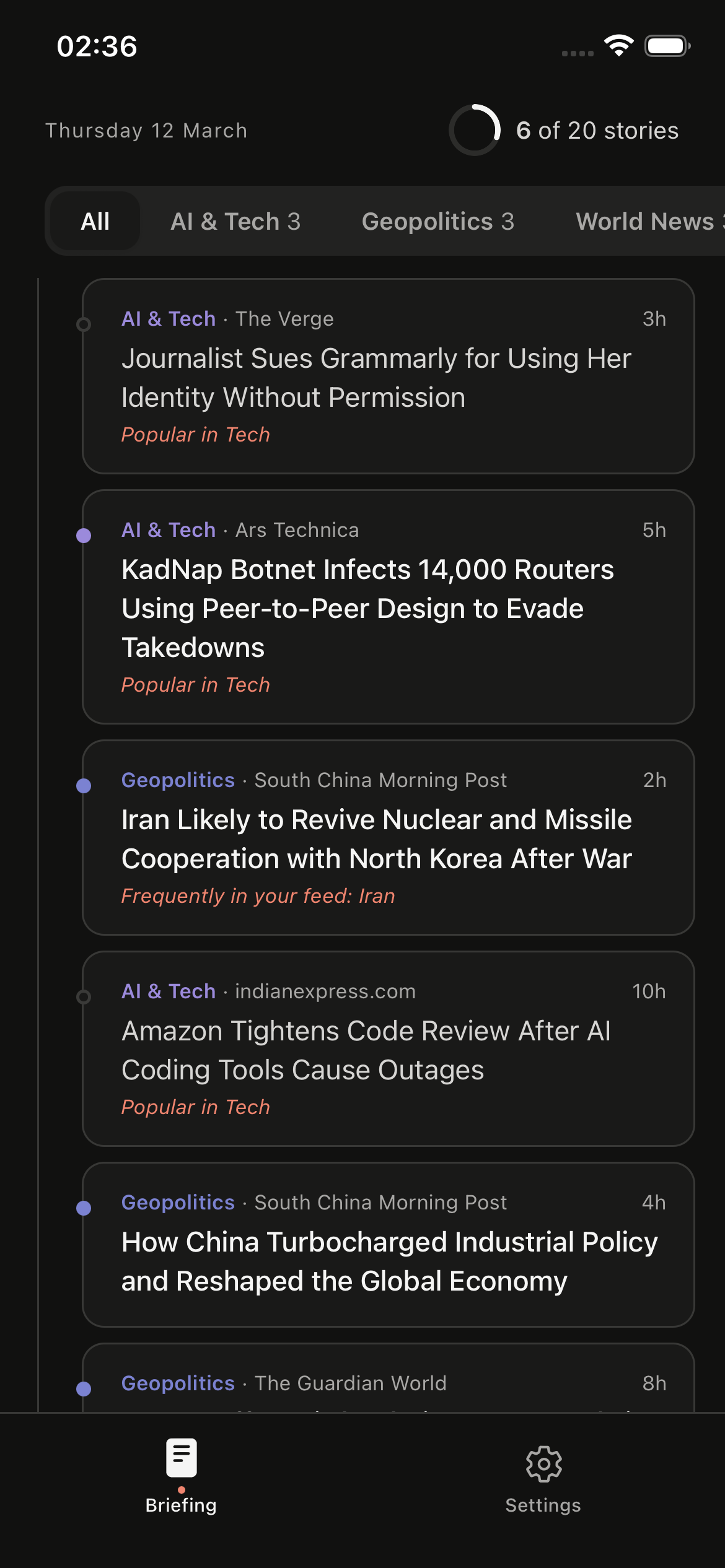Switch to the Geopolitics filter tab
The image size is (725, 1568).
point(439,221)
